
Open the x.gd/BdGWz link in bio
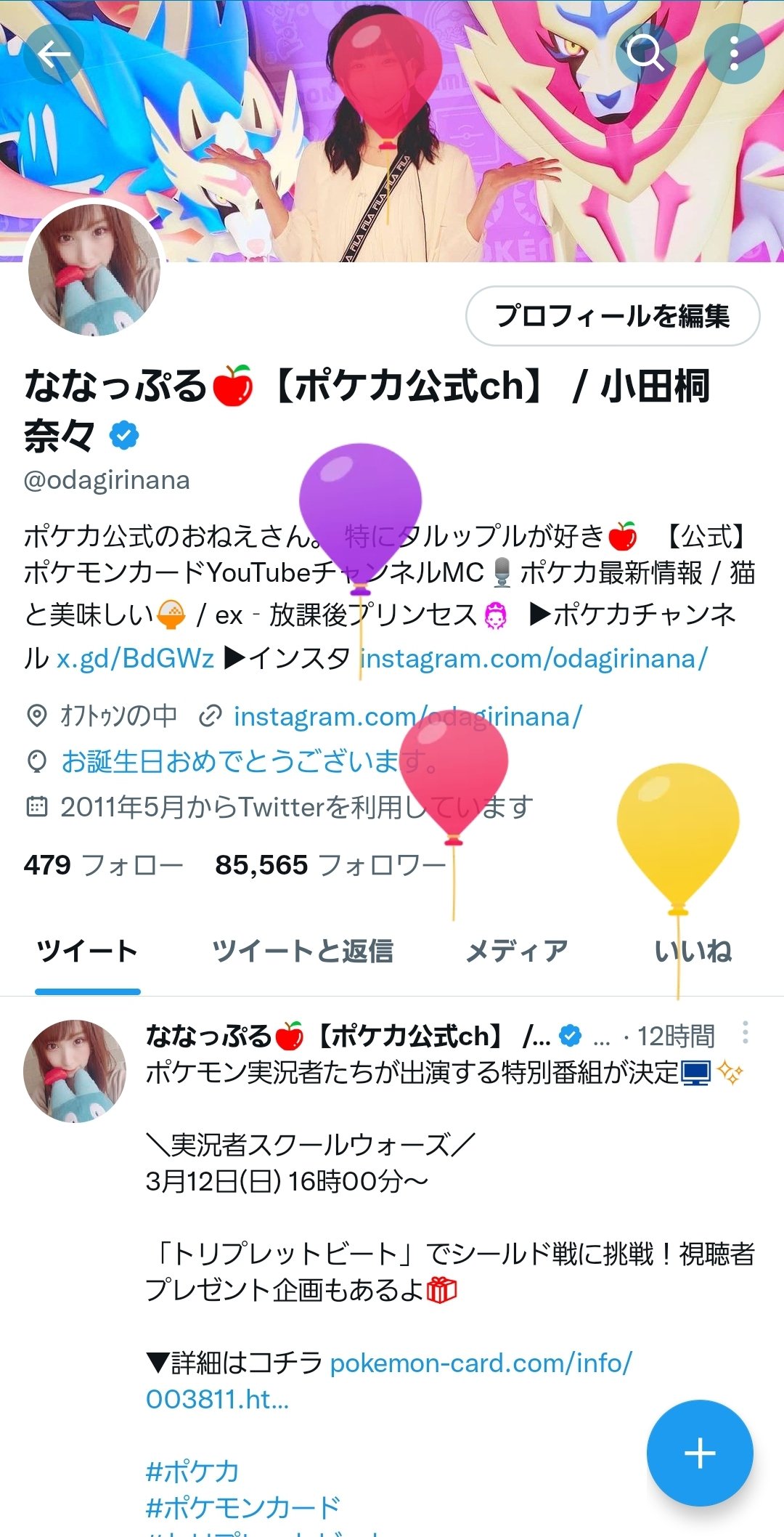(136, 658)
